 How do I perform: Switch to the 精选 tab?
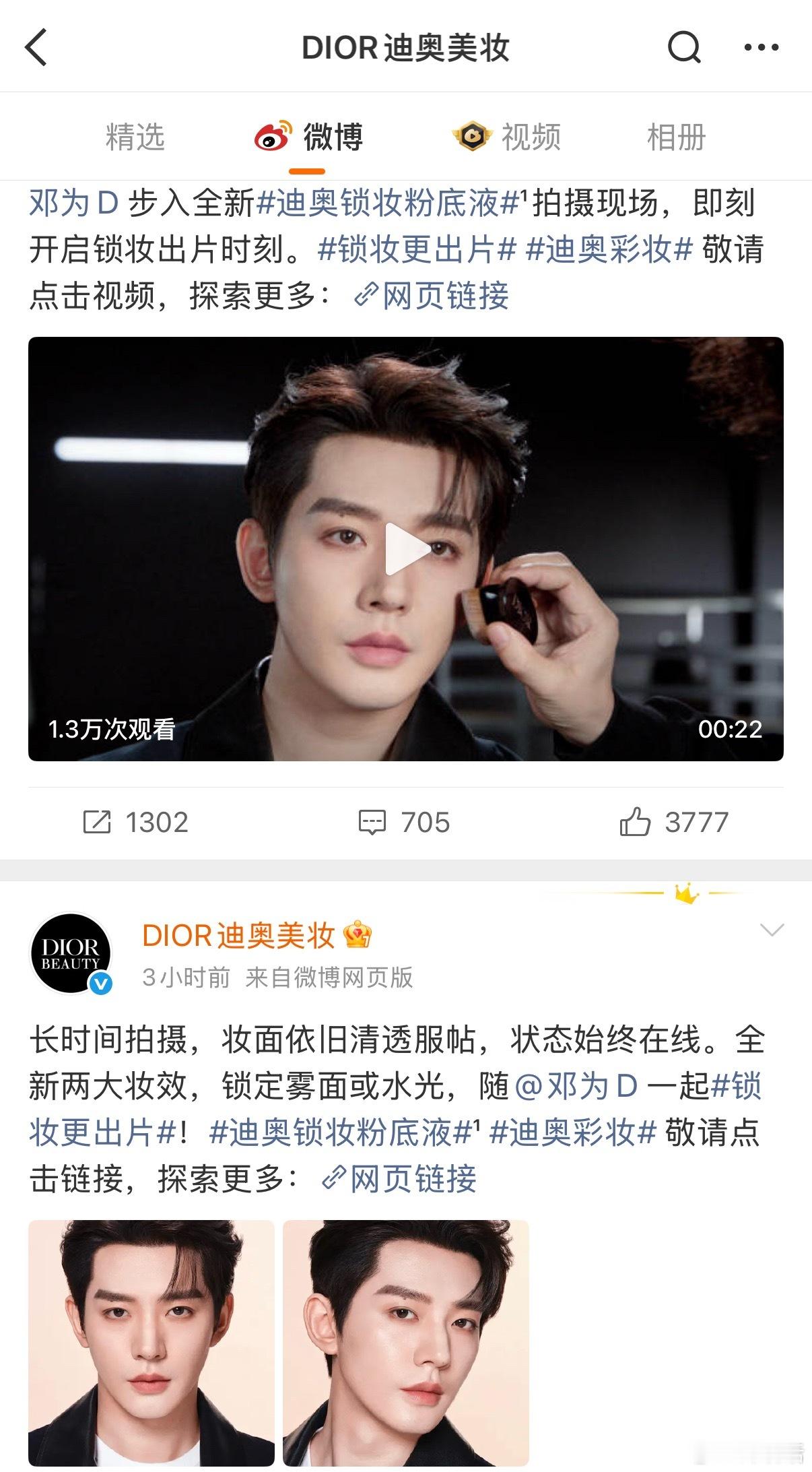135,137
